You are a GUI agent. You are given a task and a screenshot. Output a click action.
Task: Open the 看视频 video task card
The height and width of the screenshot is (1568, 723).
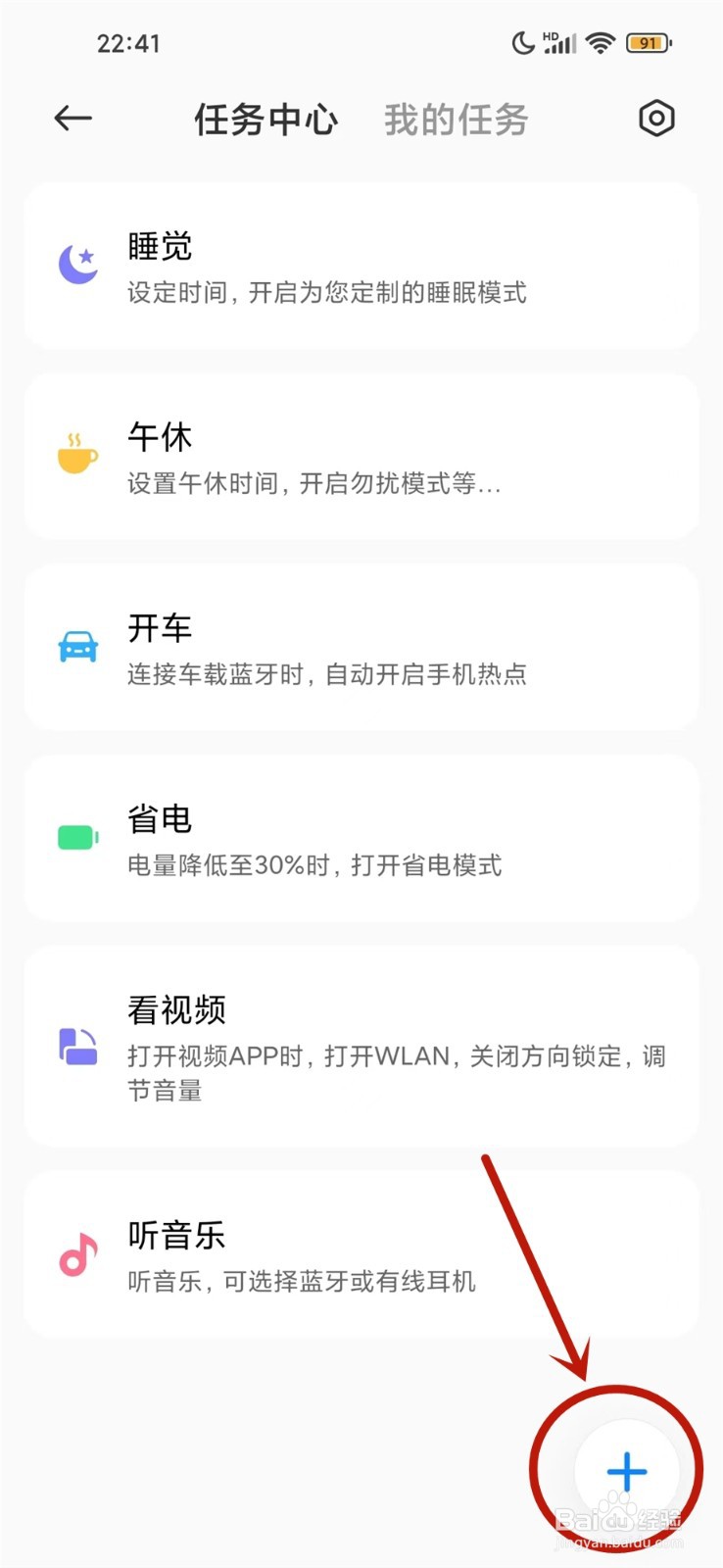coord(361,1046)
